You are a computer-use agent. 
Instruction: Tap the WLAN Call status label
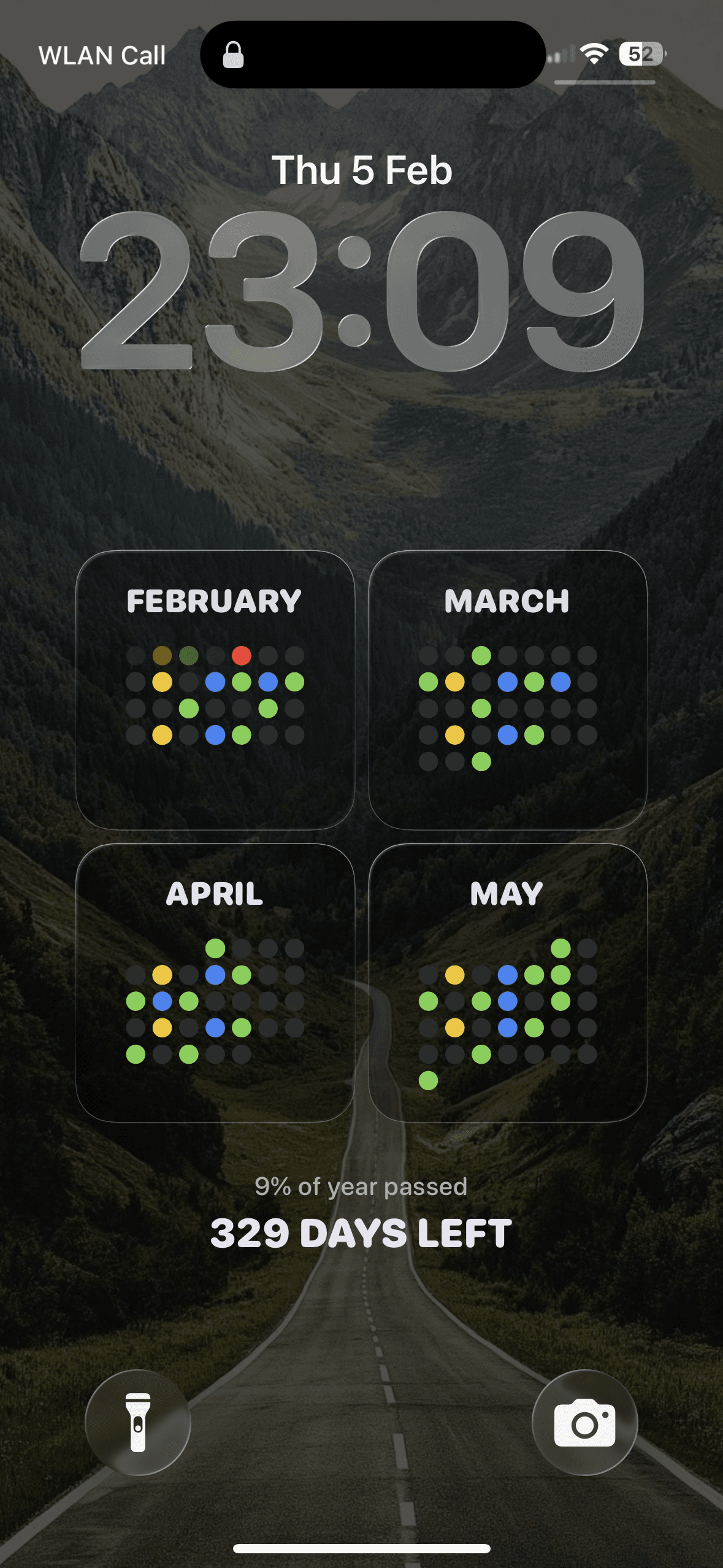tap(101, 55)
